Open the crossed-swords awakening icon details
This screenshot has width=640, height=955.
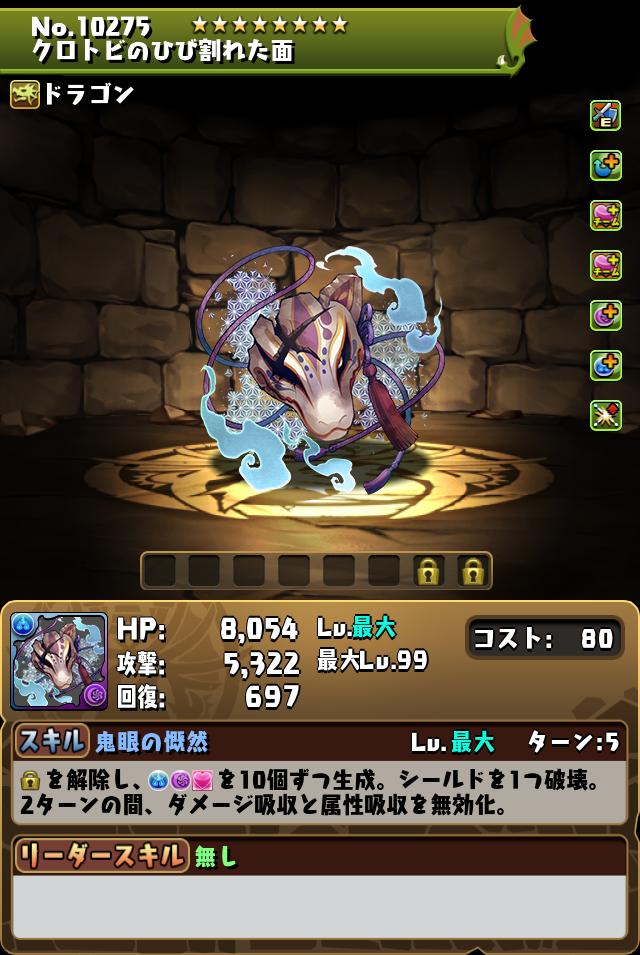[605, 416]
